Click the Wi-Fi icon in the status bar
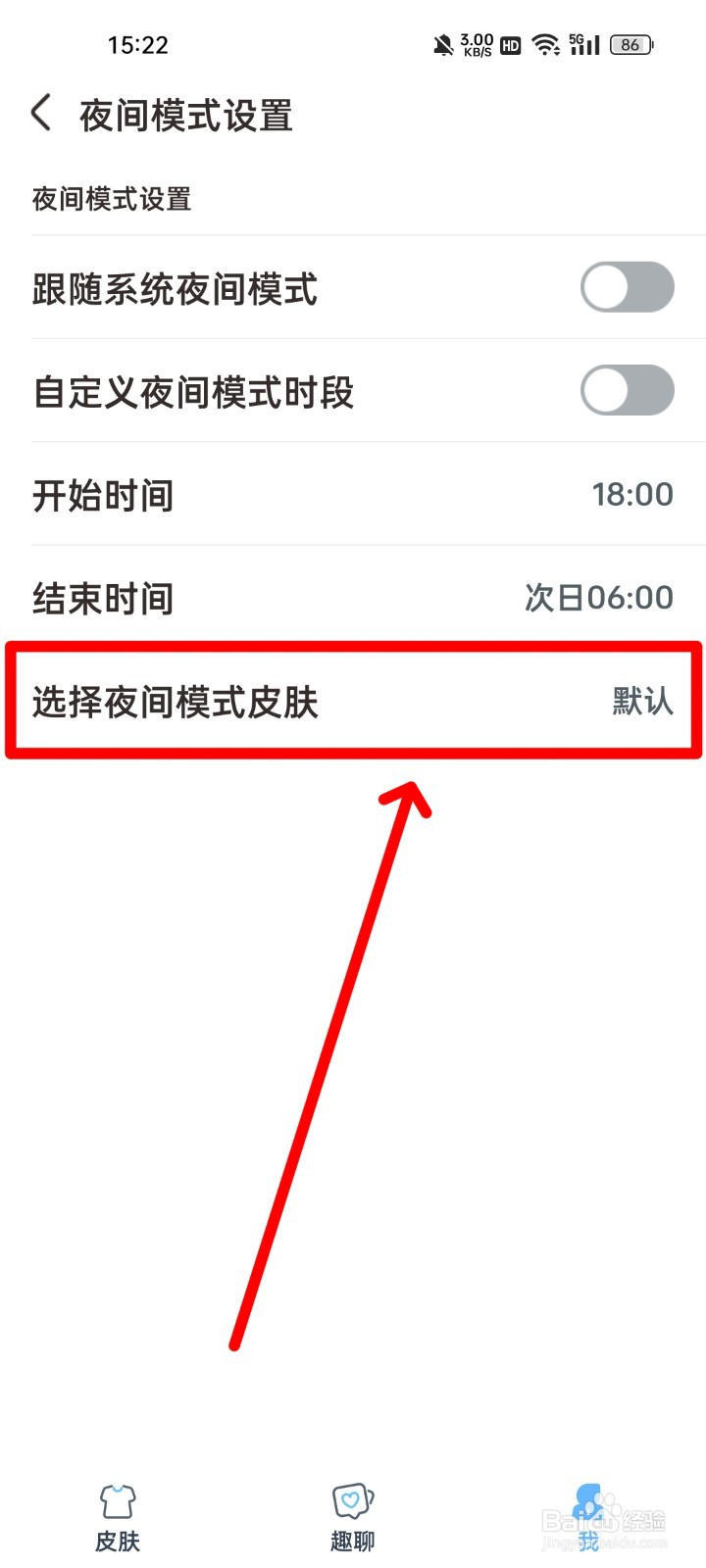706x1568 pixels. click(x=545, y=44)
